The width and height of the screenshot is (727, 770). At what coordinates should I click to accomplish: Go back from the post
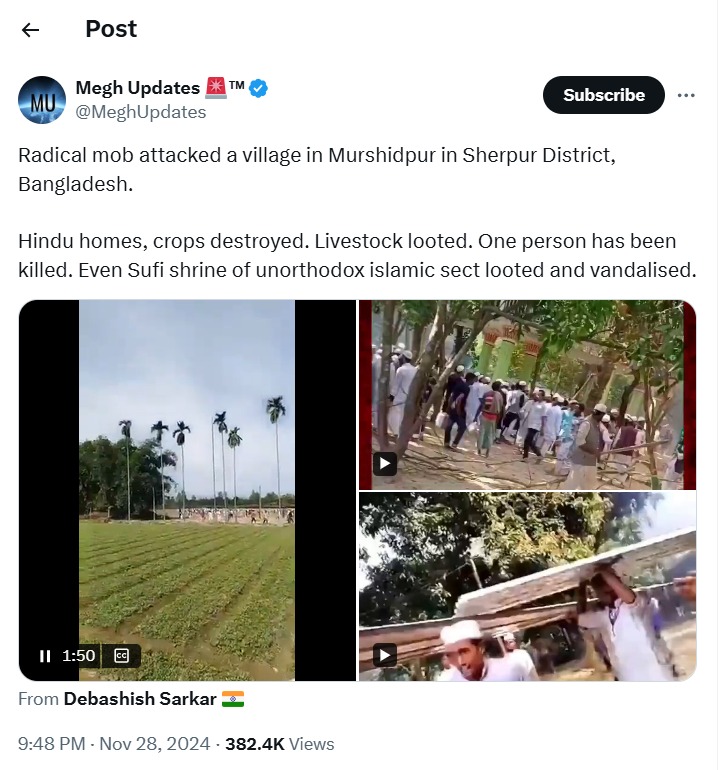coord(31,30)
